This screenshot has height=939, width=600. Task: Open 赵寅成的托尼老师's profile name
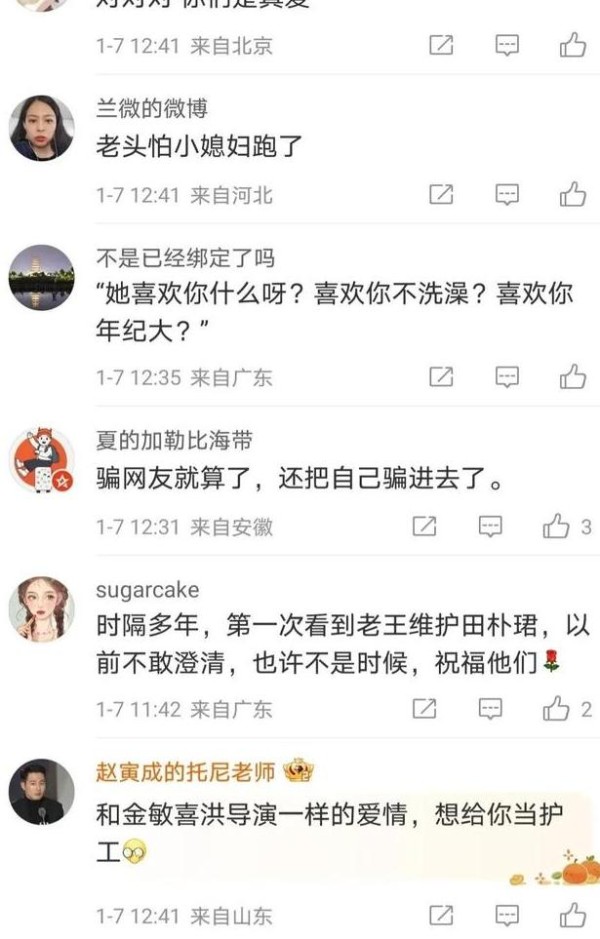coord(185,771)
